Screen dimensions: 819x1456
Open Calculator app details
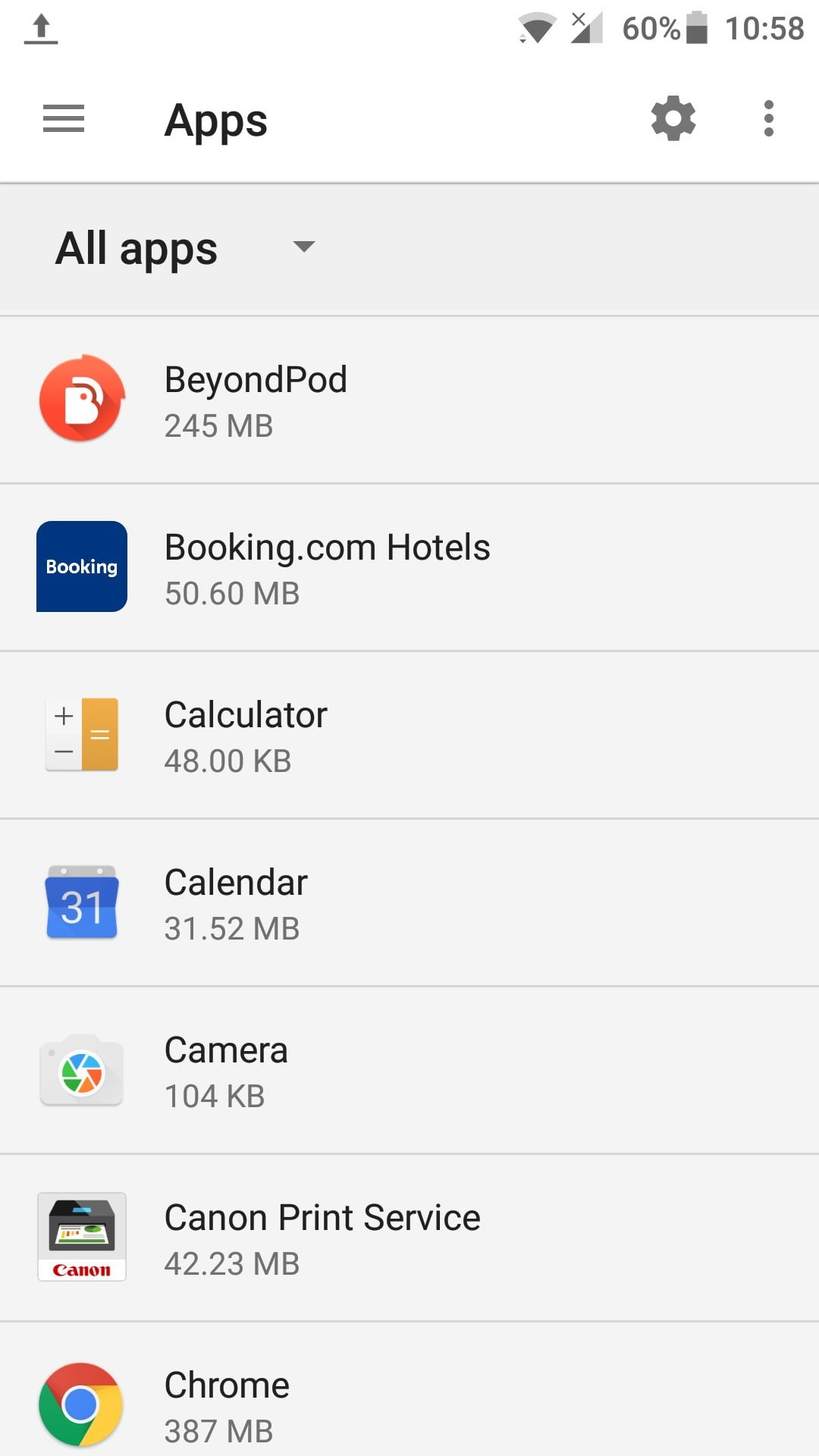point(409,735)
